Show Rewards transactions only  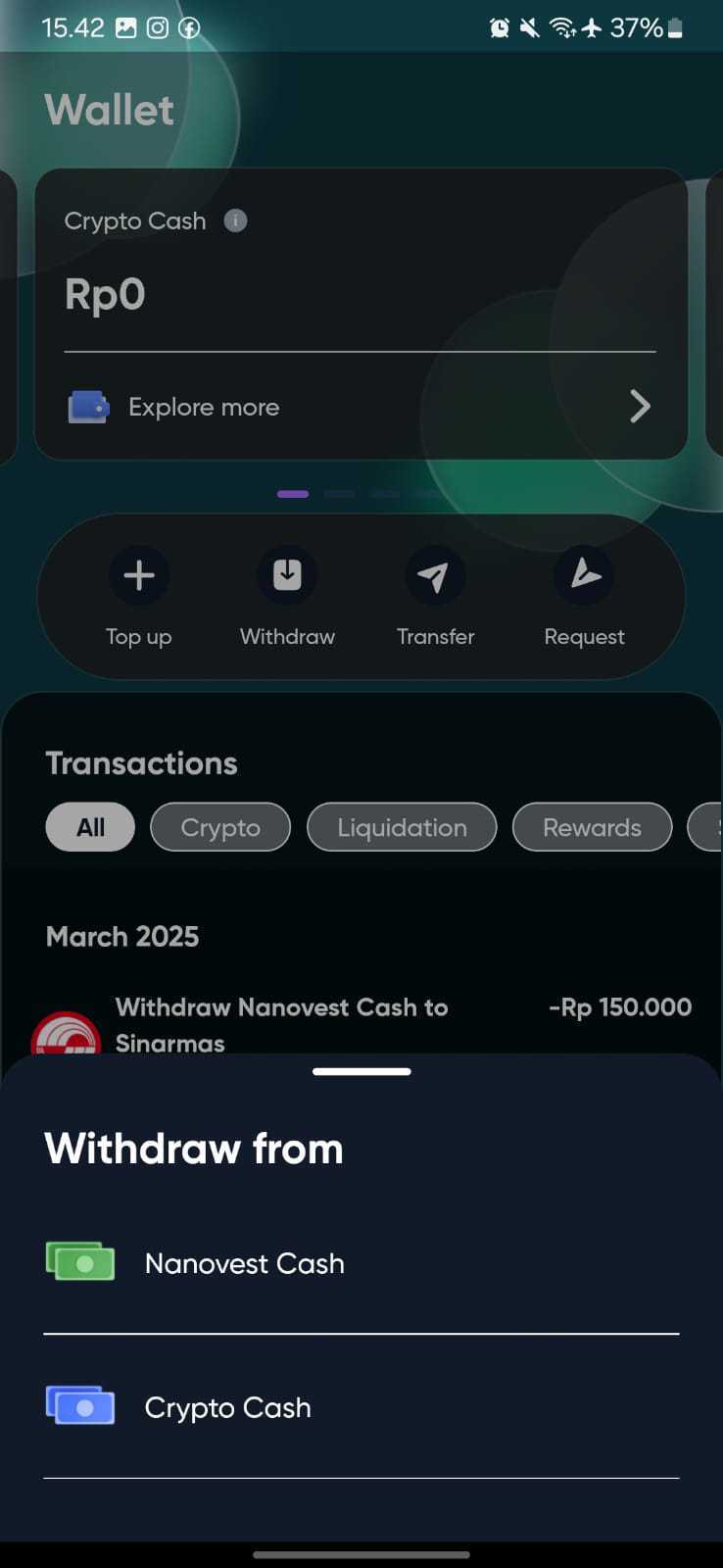tap(592, 827)
